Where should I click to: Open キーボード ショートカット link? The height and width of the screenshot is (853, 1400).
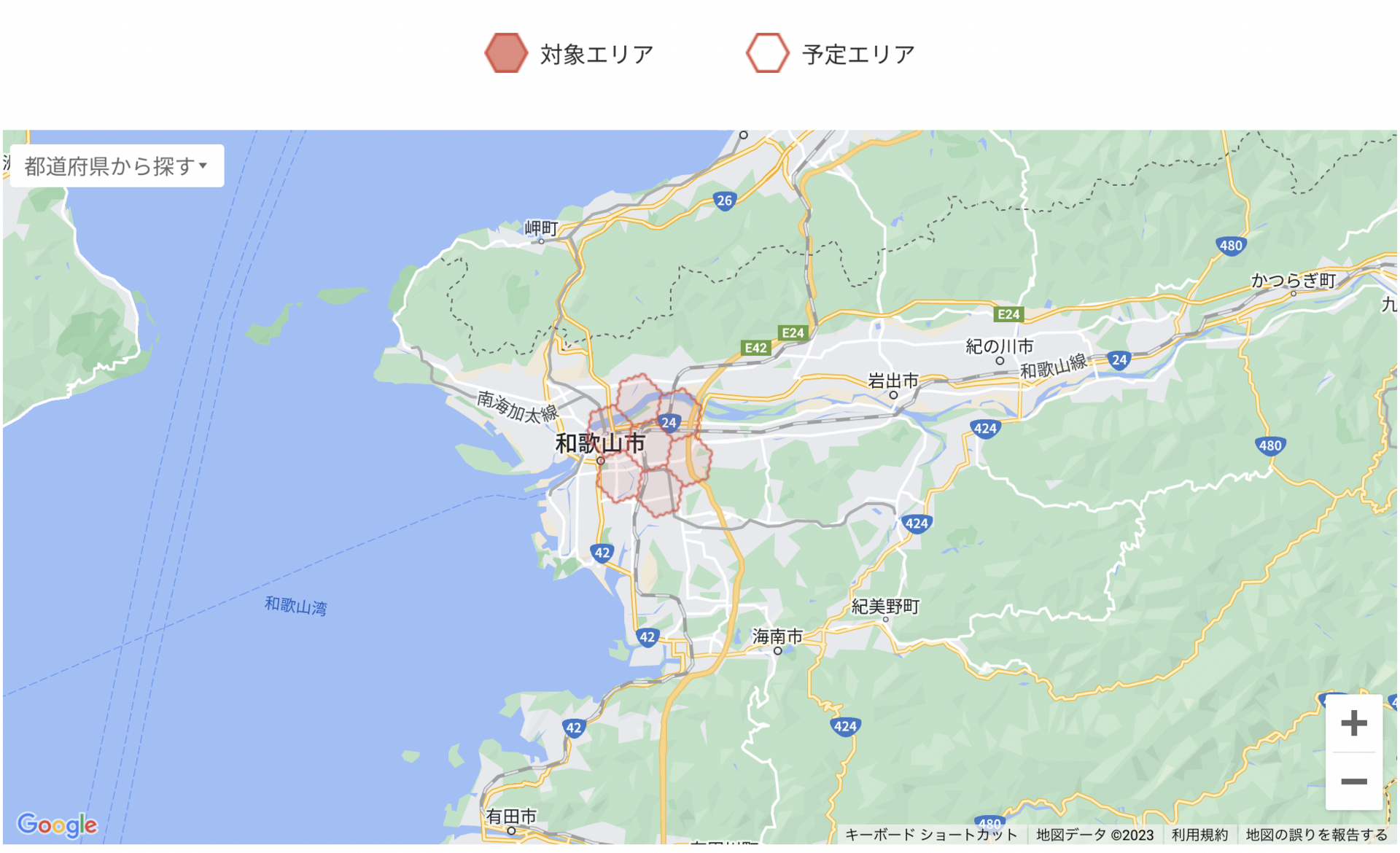click(930, 835)
